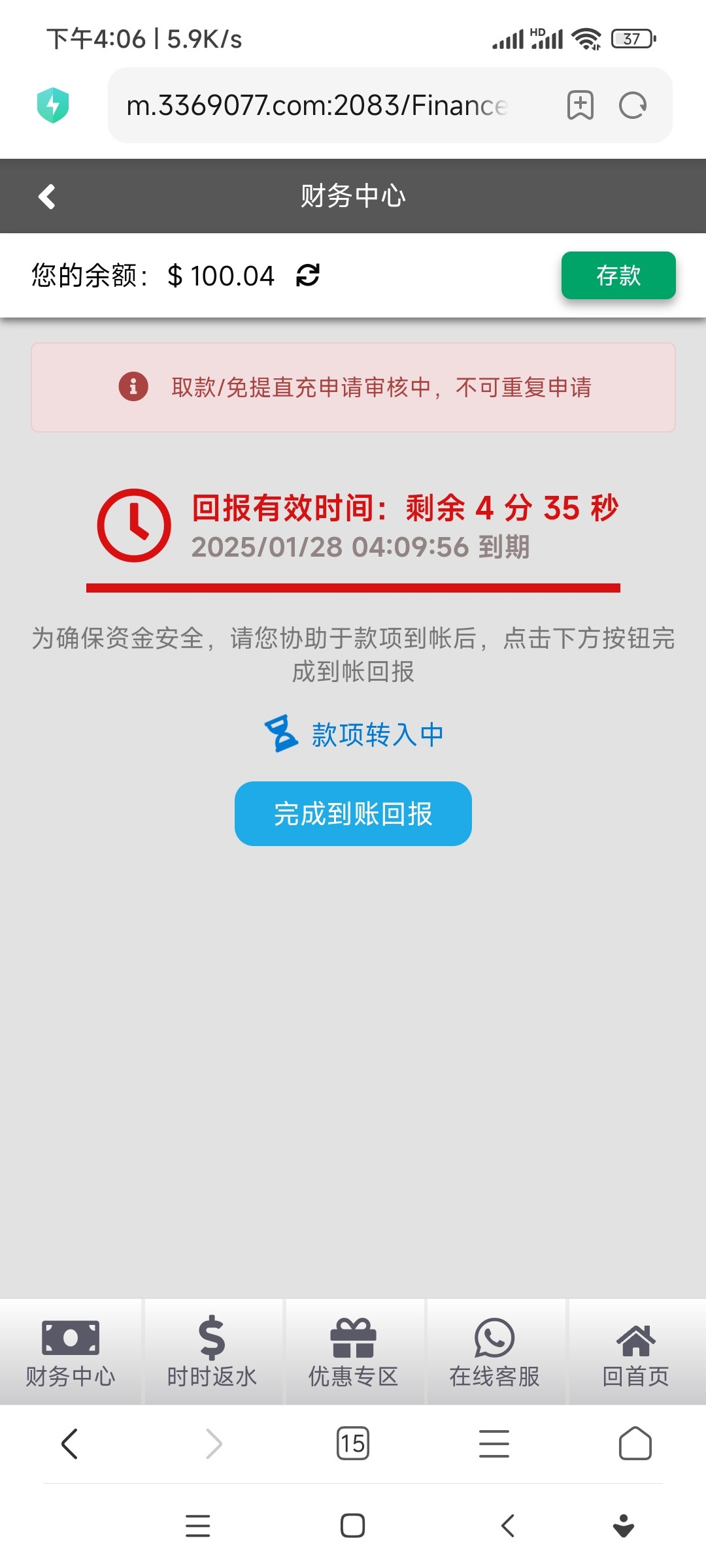Open the 财务中心 bottom tab

(x=71, y=1352)
